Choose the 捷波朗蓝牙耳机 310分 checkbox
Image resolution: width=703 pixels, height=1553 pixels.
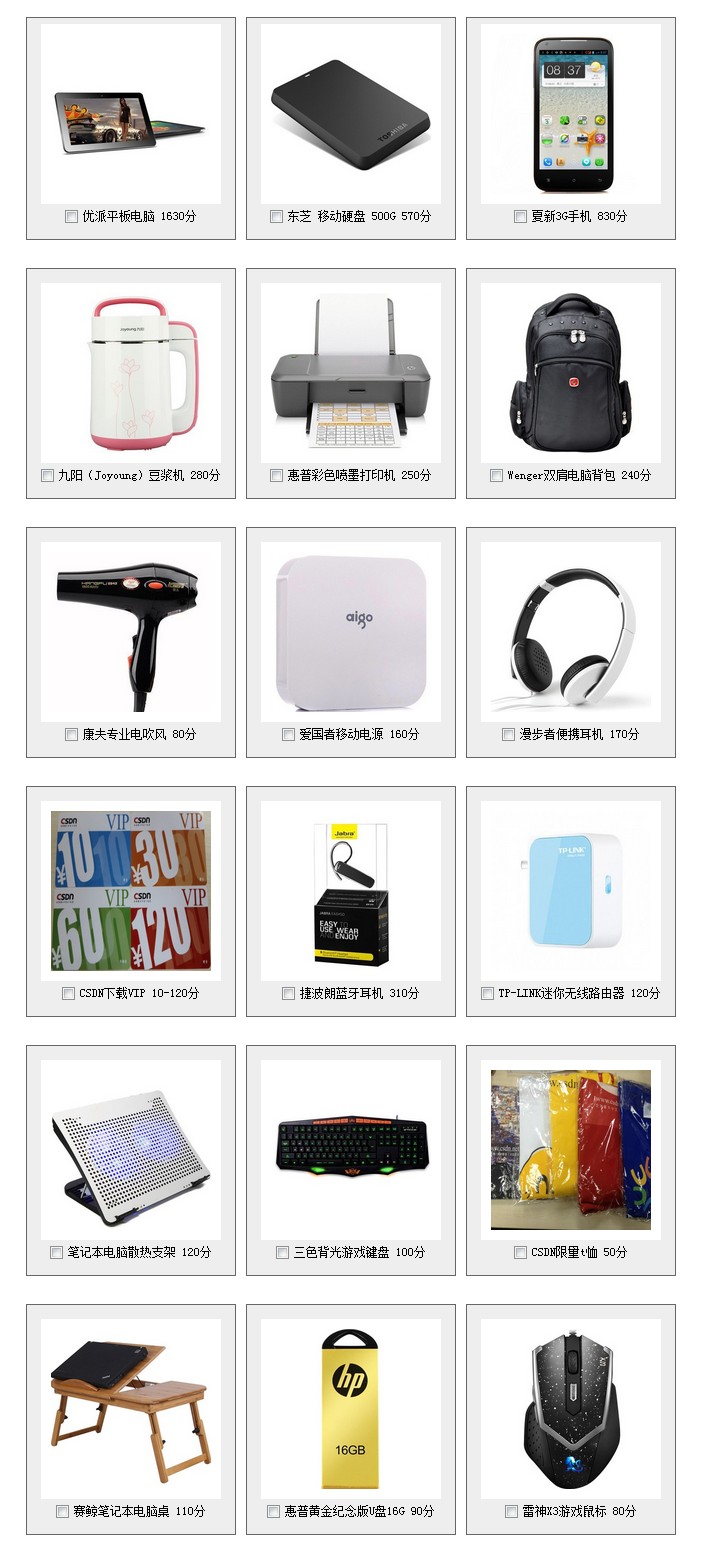point(288,993)
